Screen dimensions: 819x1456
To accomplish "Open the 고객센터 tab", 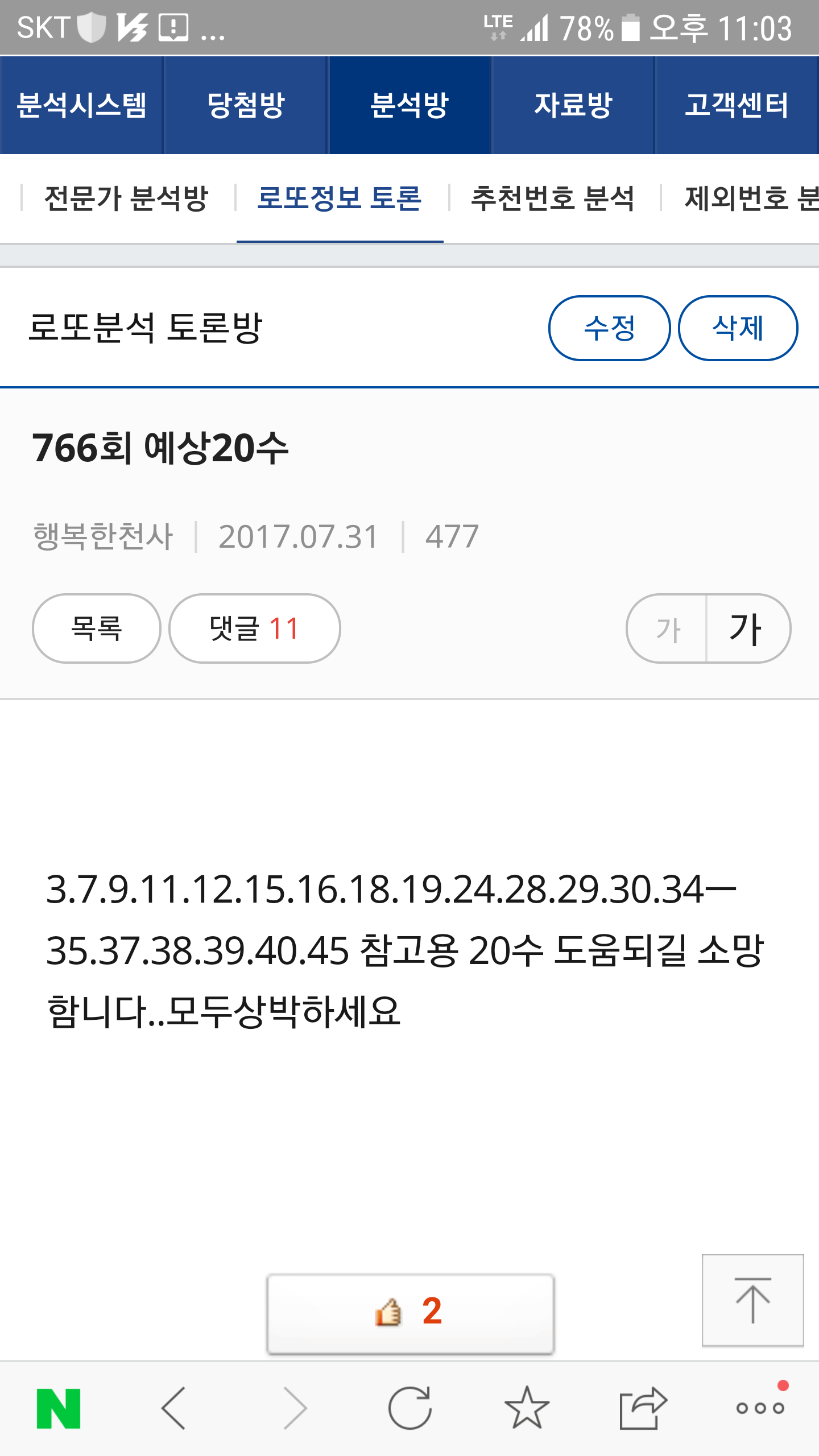I will 737,105.
